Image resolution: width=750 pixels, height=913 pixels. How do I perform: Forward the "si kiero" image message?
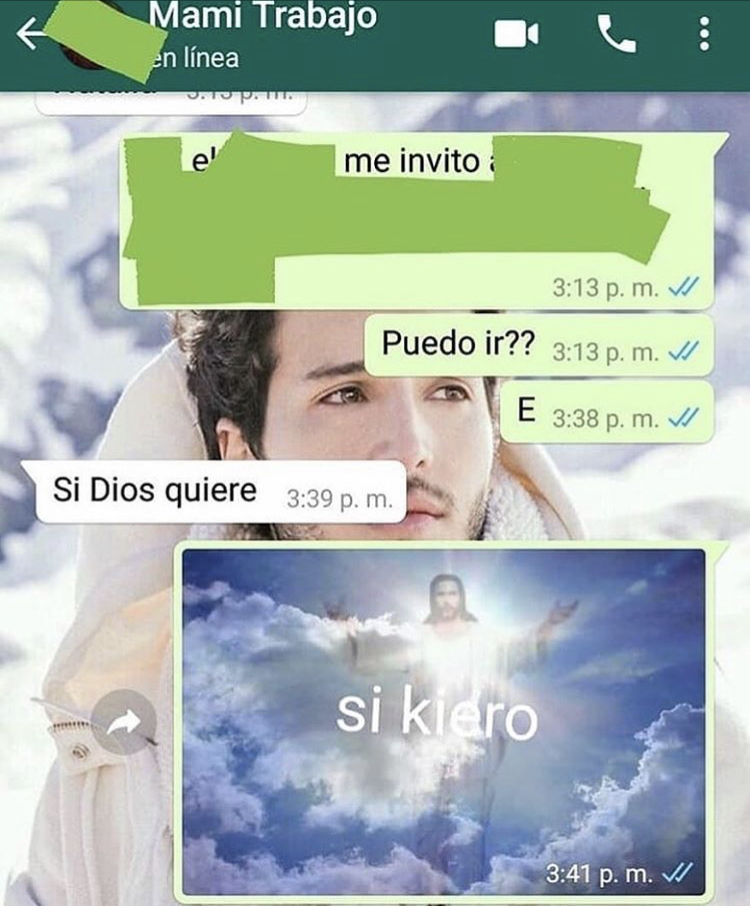(x=124, y=722)
